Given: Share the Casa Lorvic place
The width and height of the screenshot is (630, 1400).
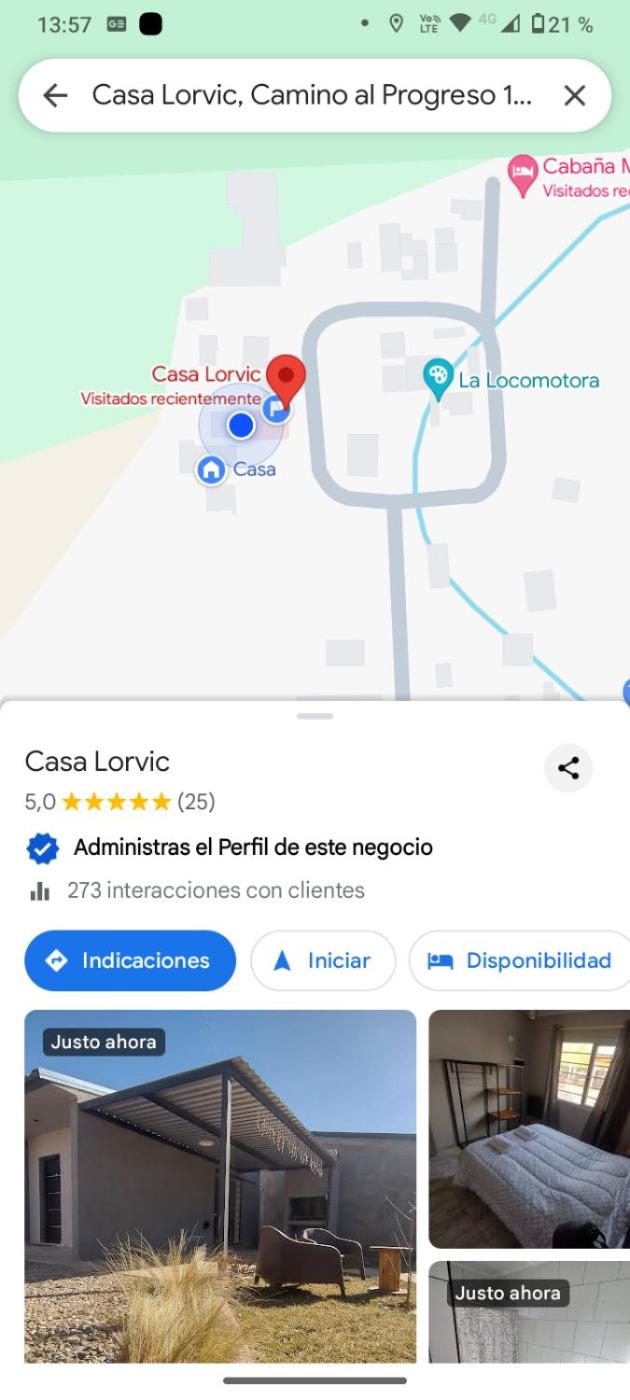Looking at the screenshot, I should [x=568, y=768].
